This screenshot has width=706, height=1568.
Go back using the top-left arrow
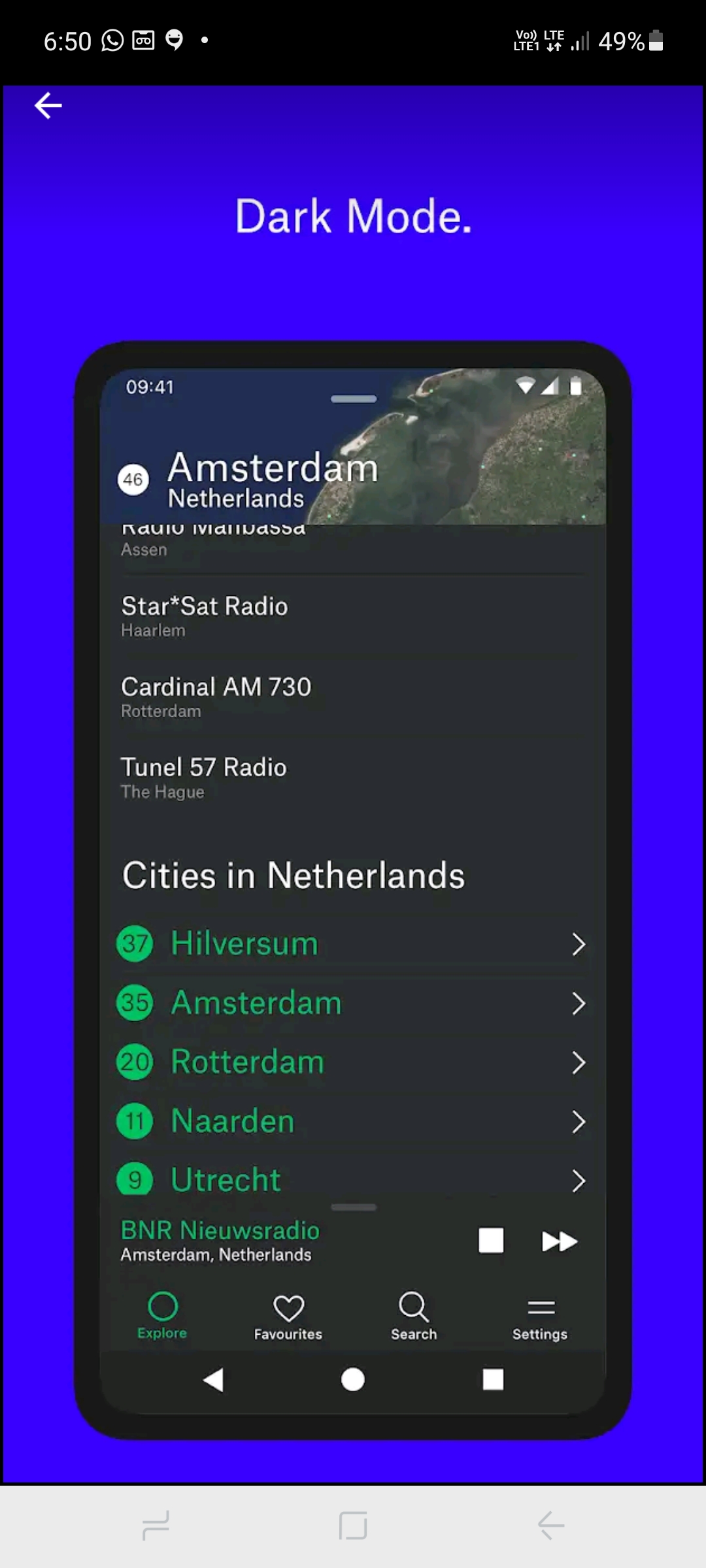pos(48,105)
